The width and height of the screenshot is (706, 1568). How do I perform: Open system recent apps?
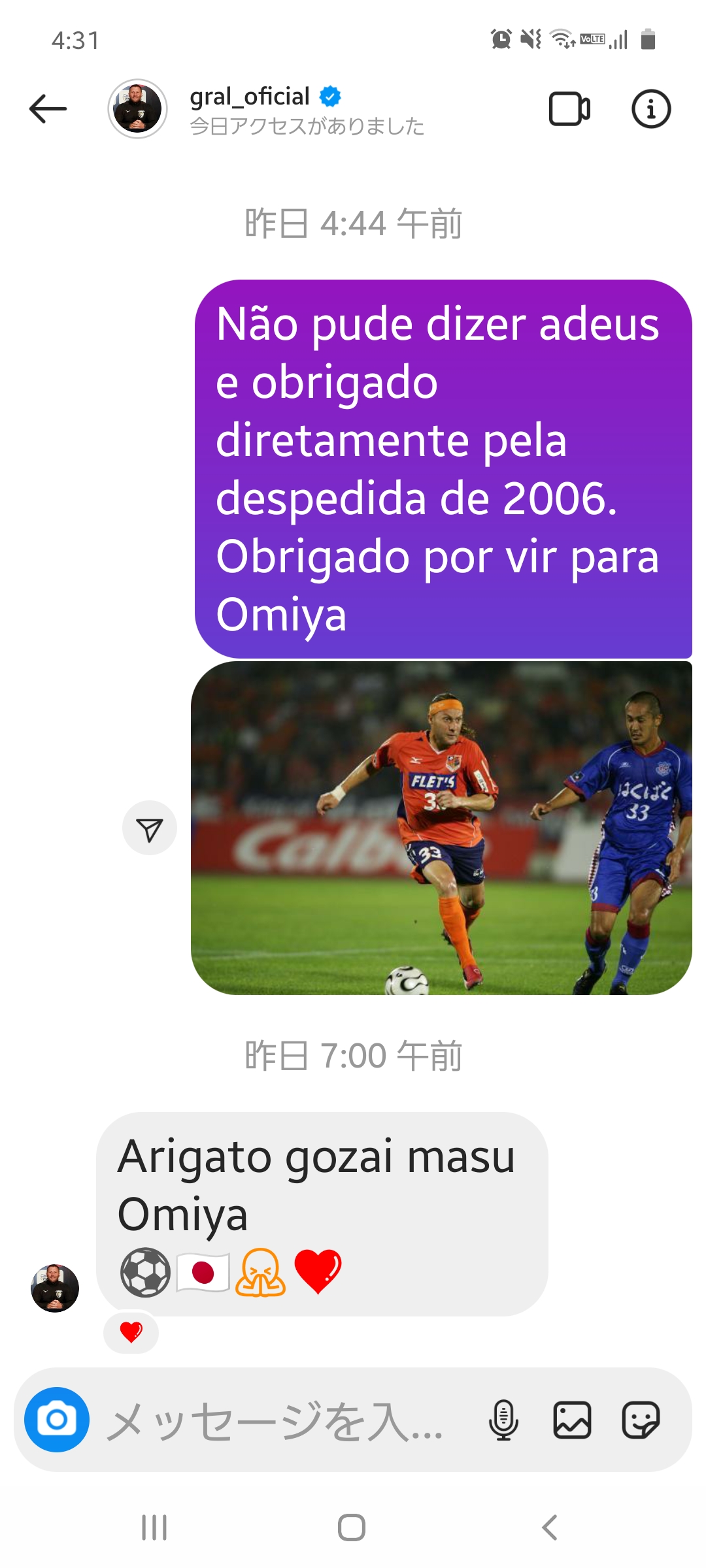point(154,1527)
